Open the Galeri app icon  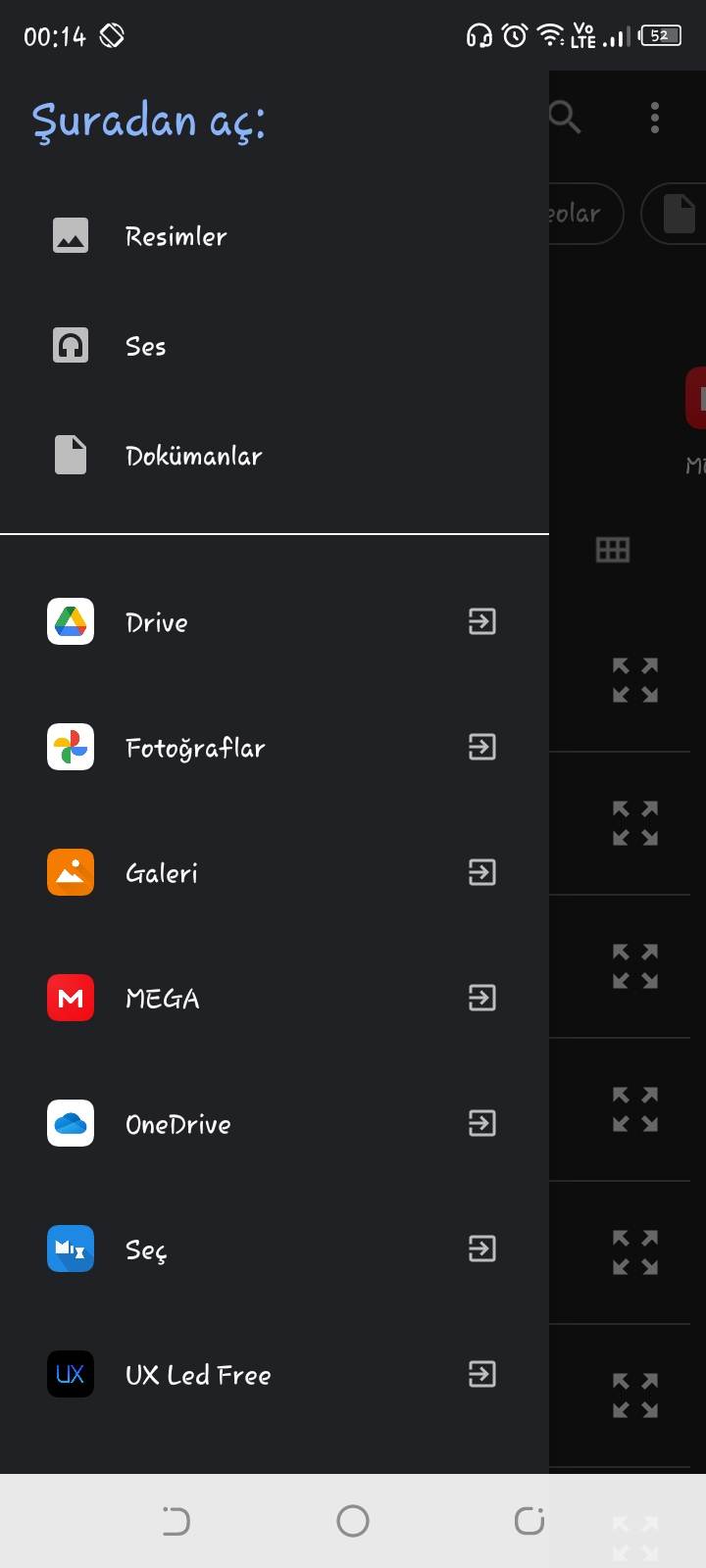[x=70, y=872]
